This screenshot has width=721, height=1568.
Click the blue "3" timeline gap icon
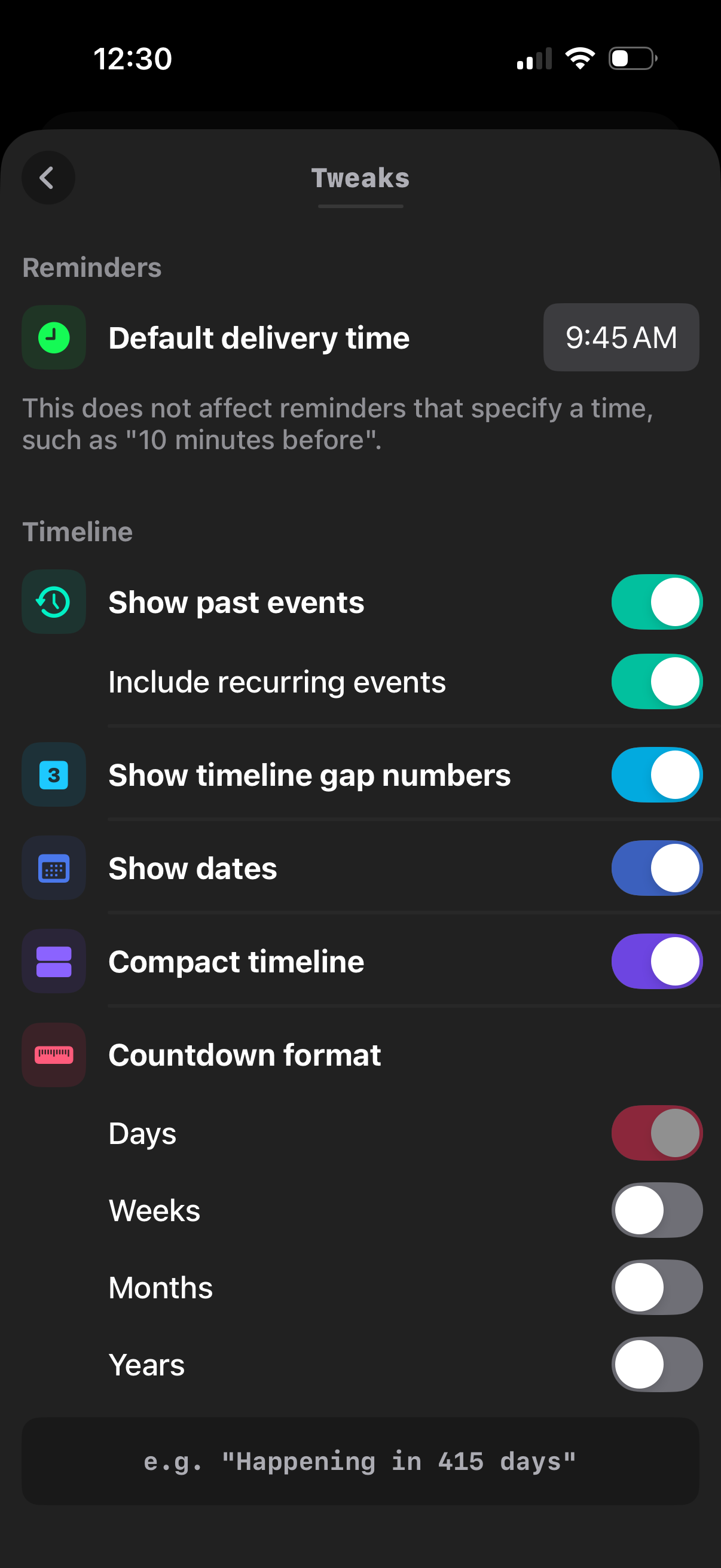[54, 774]
